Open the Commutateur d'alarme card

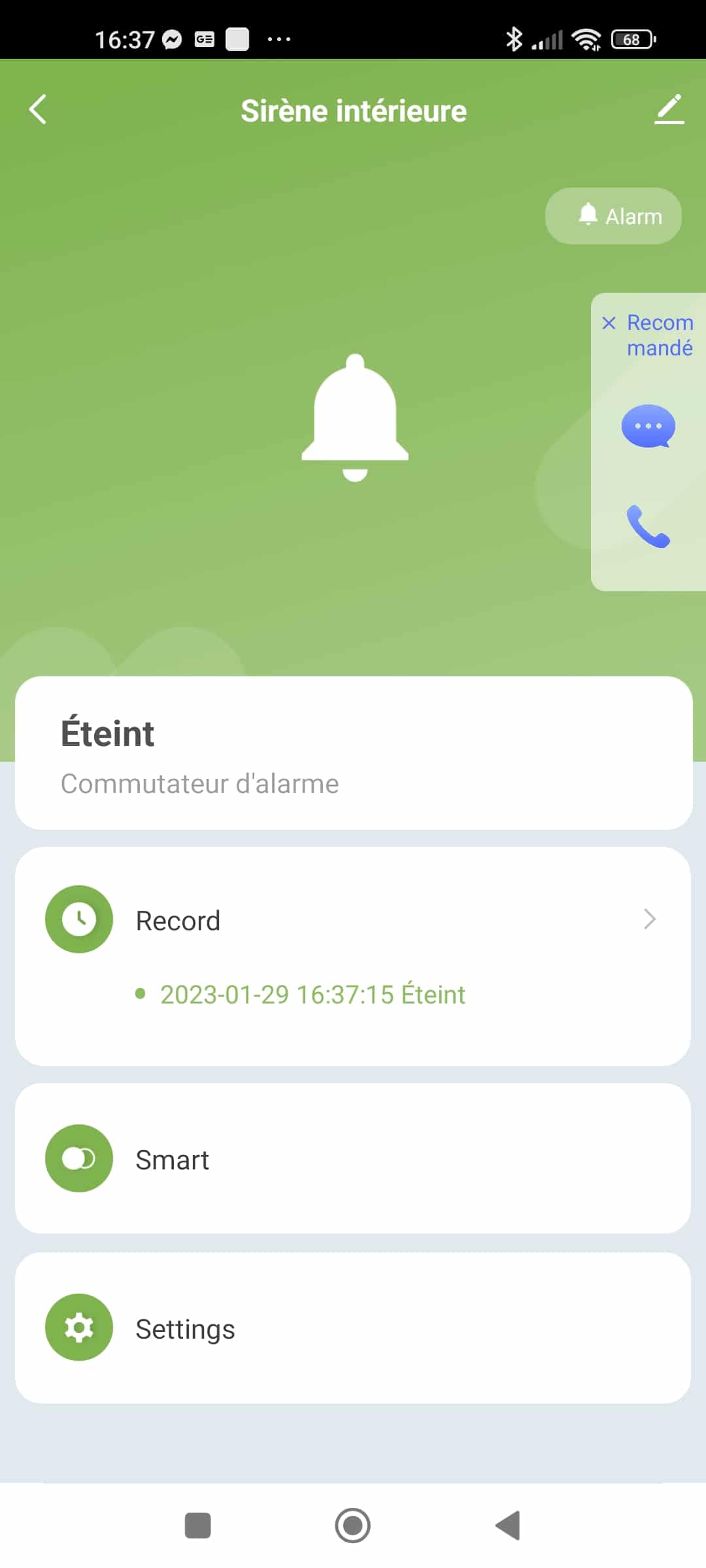coord(354,753)
